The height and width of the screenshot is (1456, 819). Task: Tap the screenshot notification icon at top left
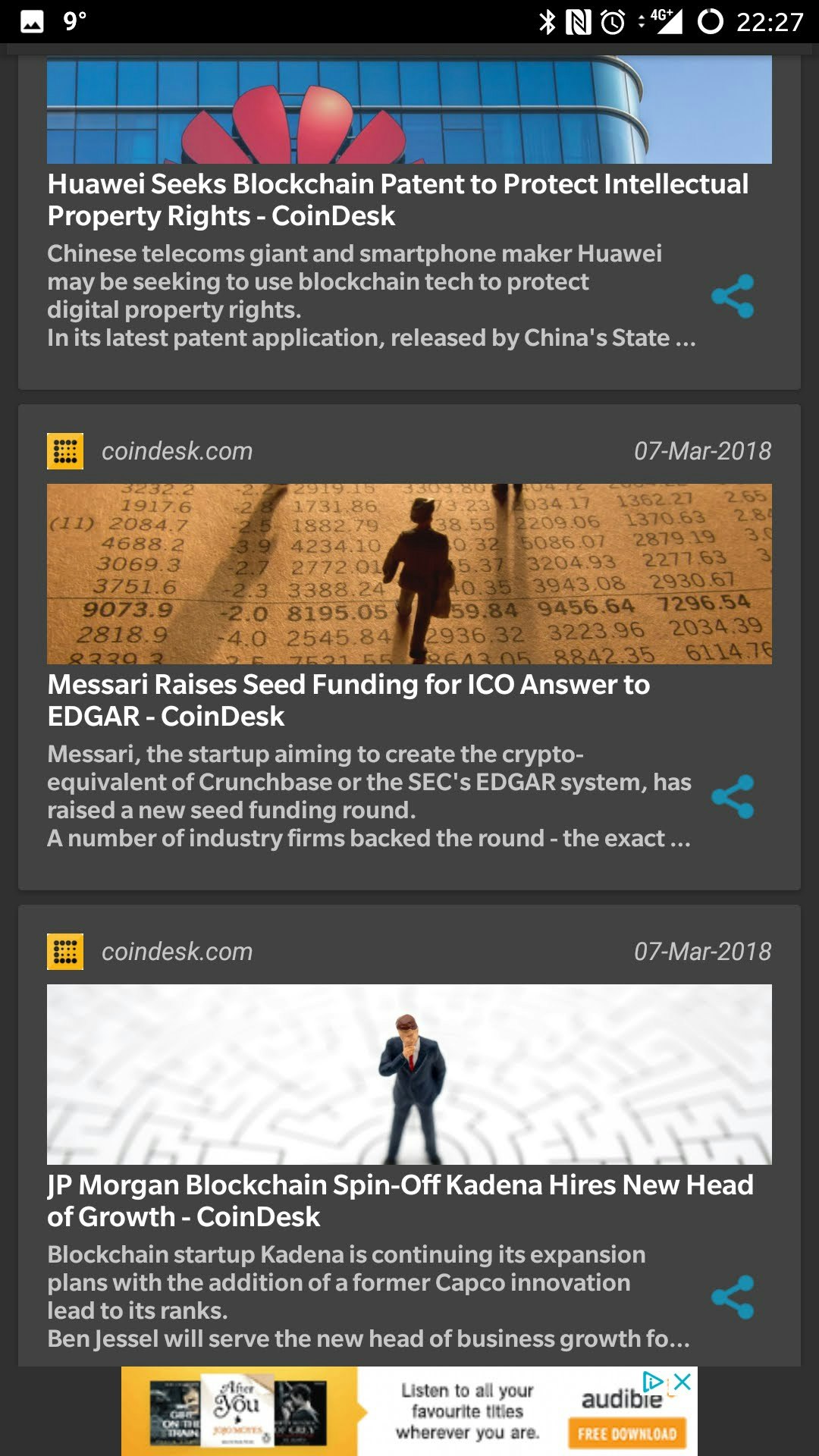tap(30, 20)
